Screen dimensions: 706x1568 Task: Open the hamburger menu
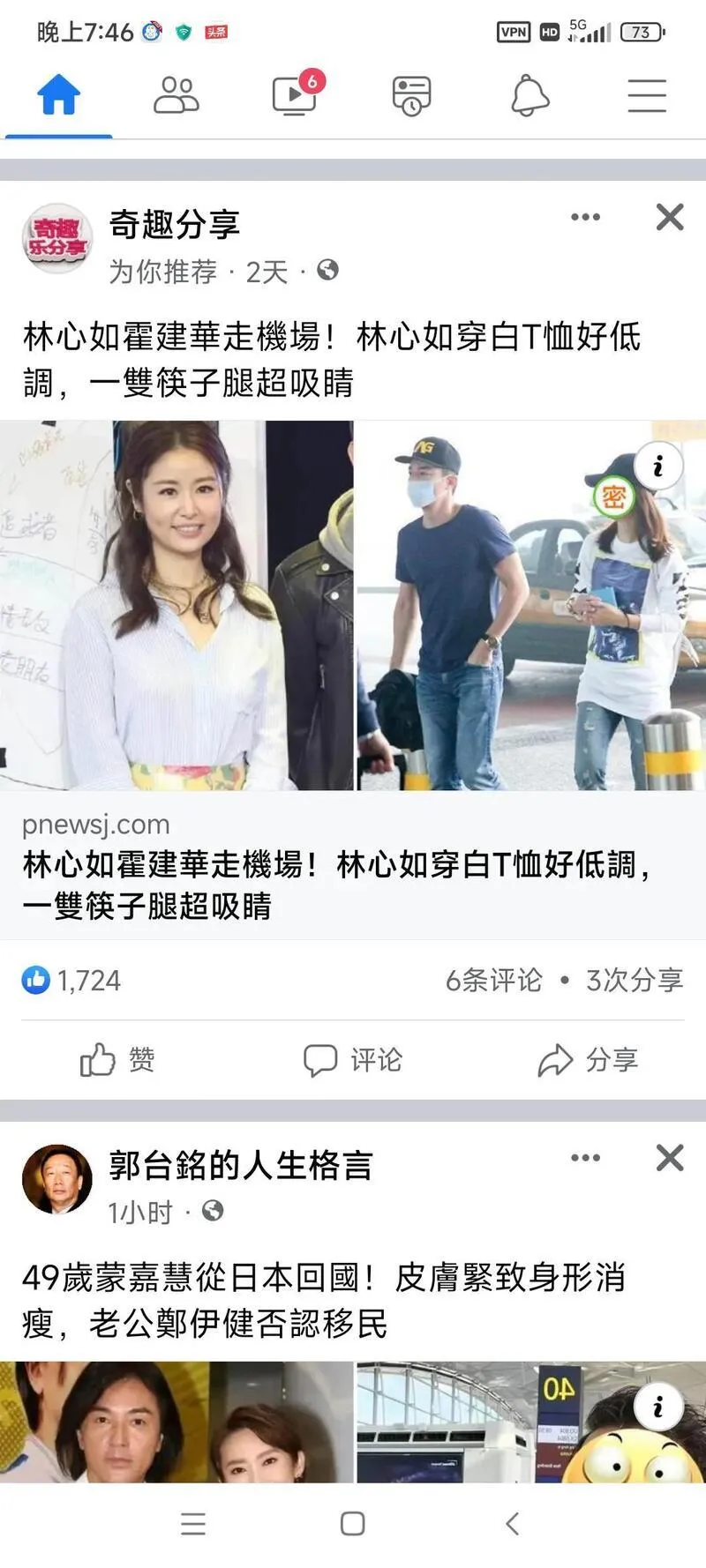[x=647, y=95]
